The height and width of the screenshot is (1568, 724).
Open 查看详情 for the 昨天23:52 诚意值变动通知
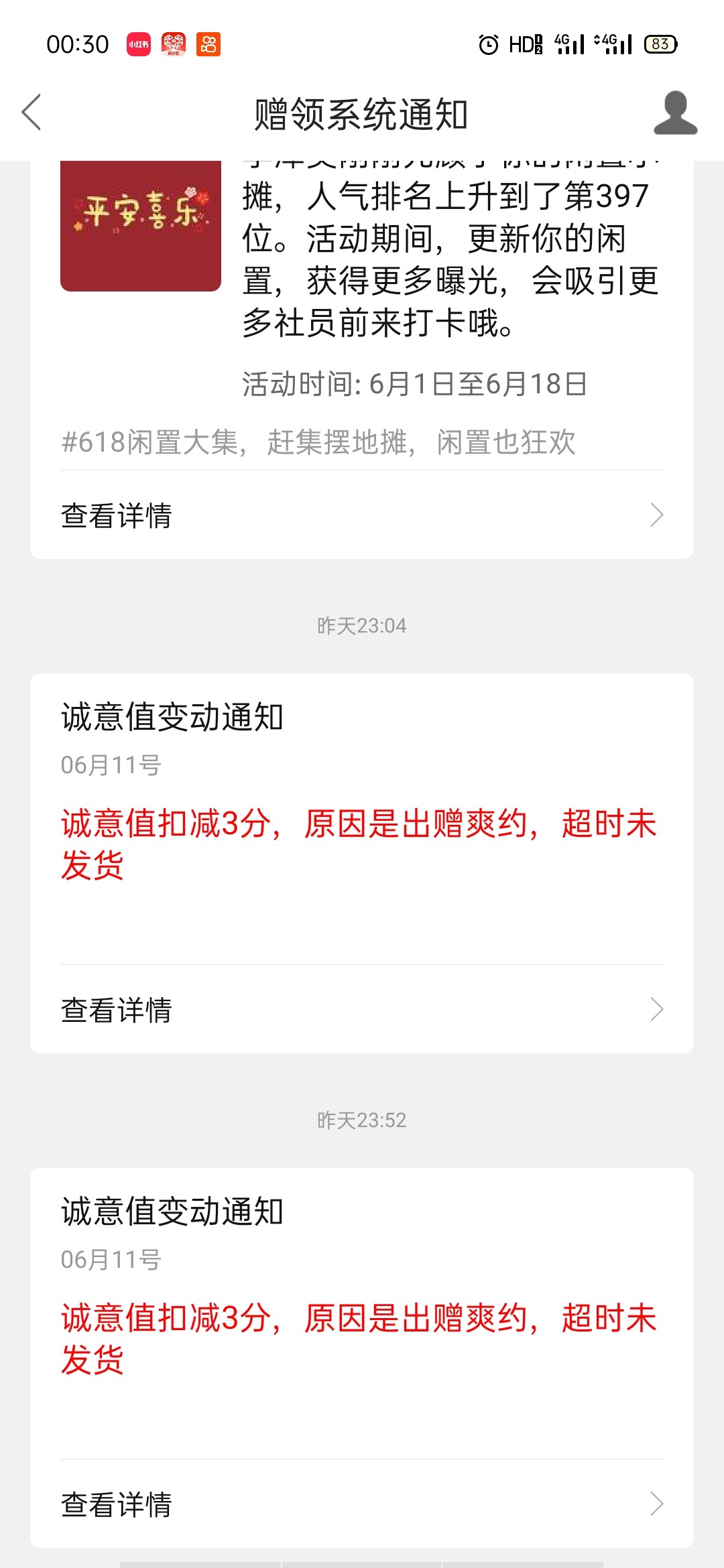(361, 1504)
